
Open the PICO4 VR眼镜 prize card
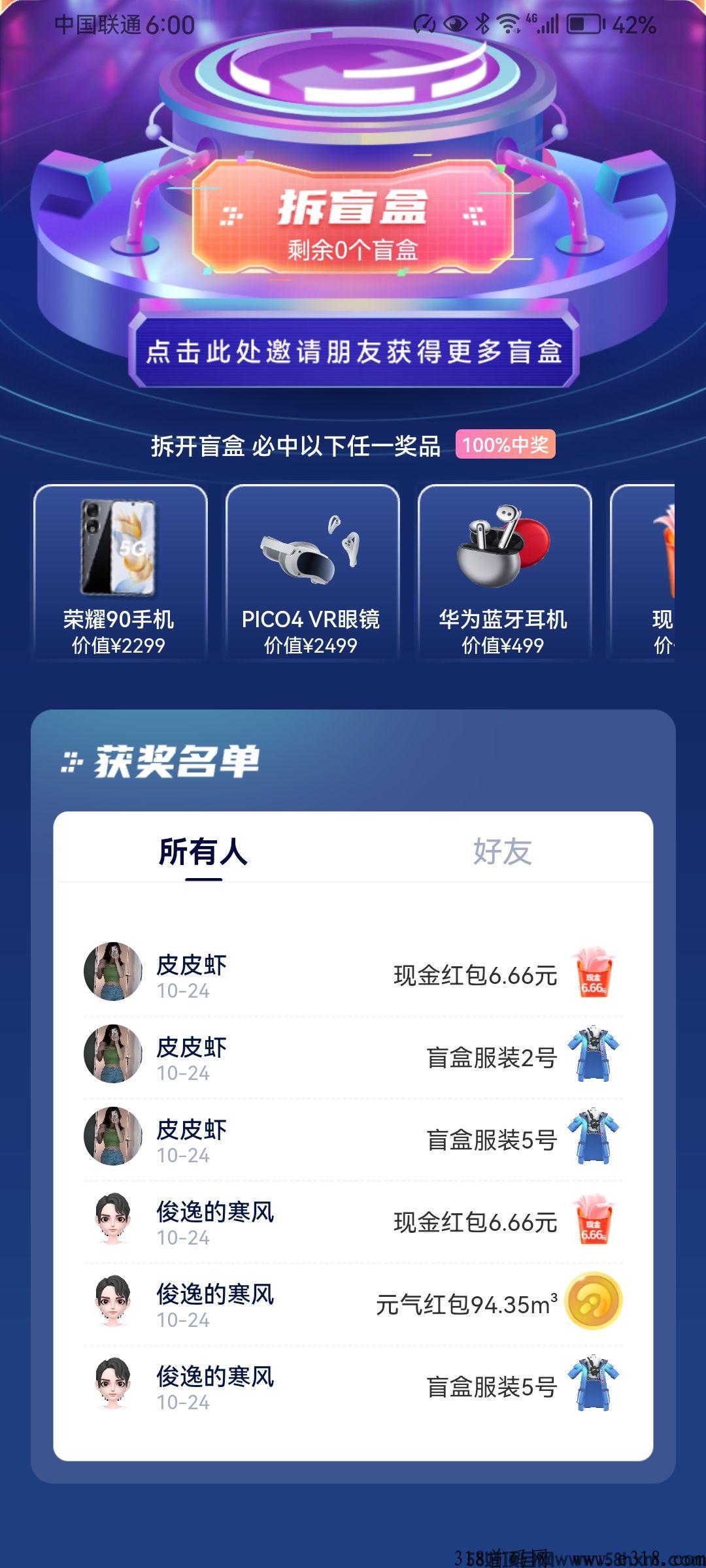point(312,572)
